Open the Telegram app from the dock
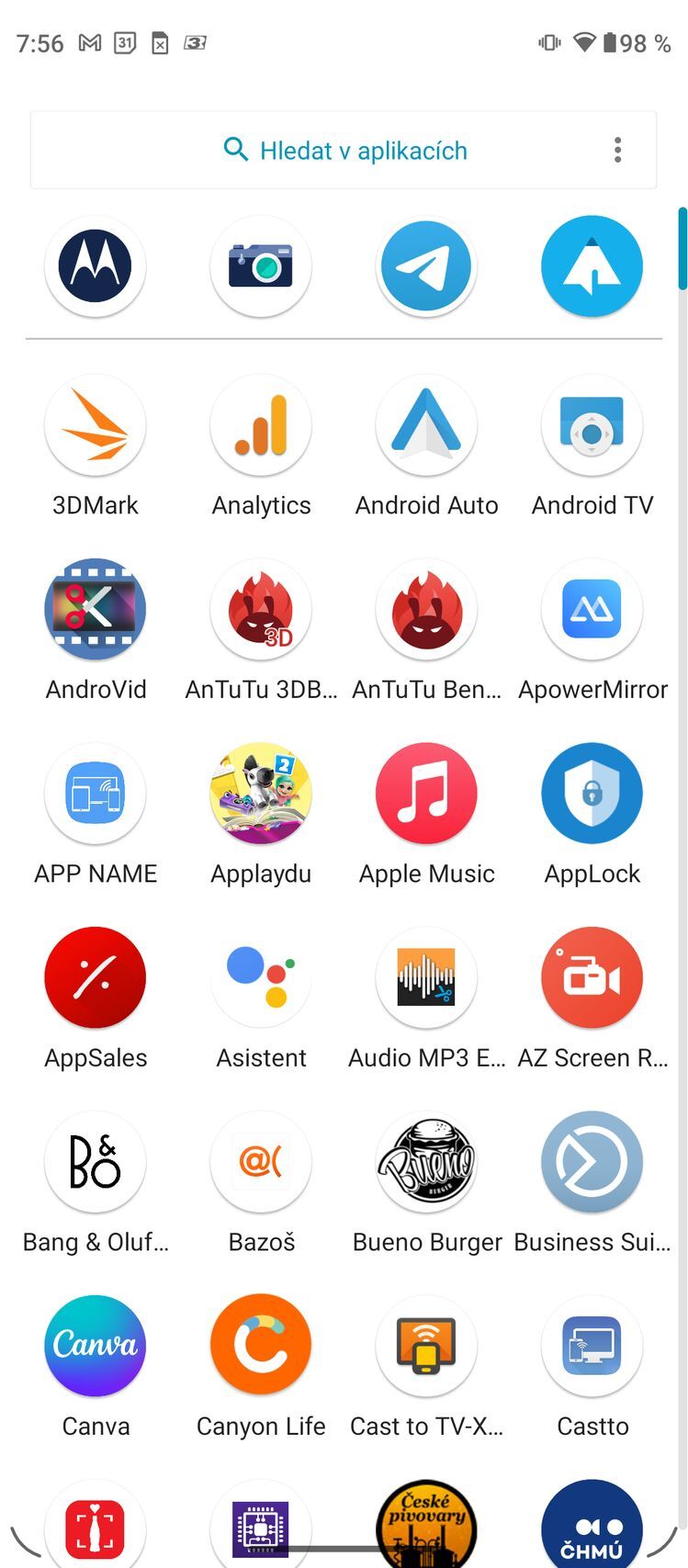This screenshot has width=688, height=1568. 426,266
